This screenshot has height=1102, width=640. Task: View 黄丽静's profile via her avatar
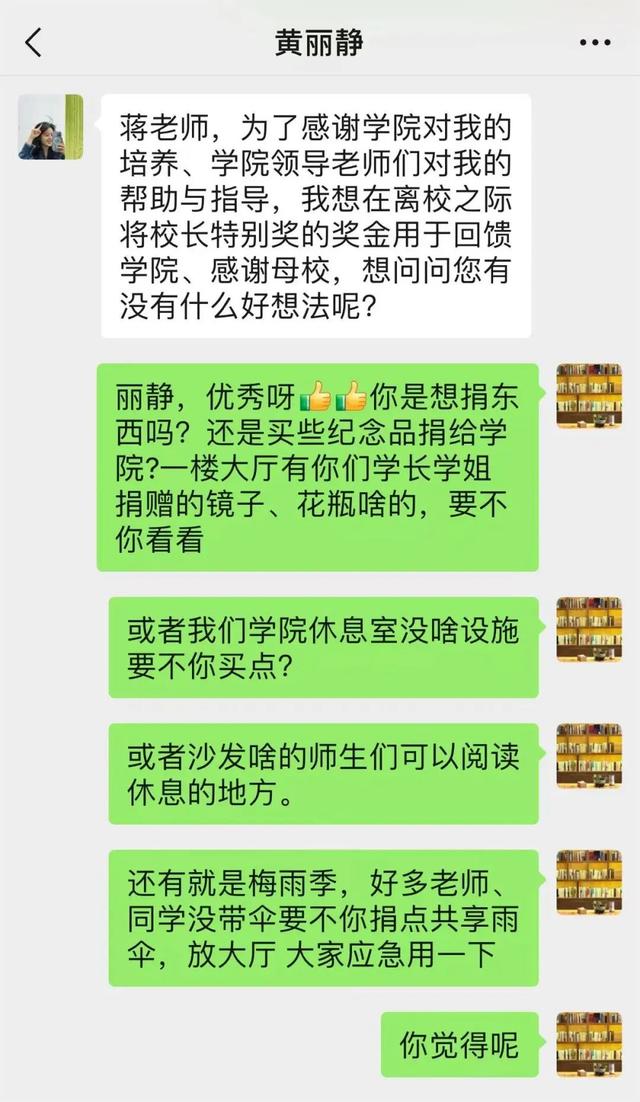(x=50, y=127)
